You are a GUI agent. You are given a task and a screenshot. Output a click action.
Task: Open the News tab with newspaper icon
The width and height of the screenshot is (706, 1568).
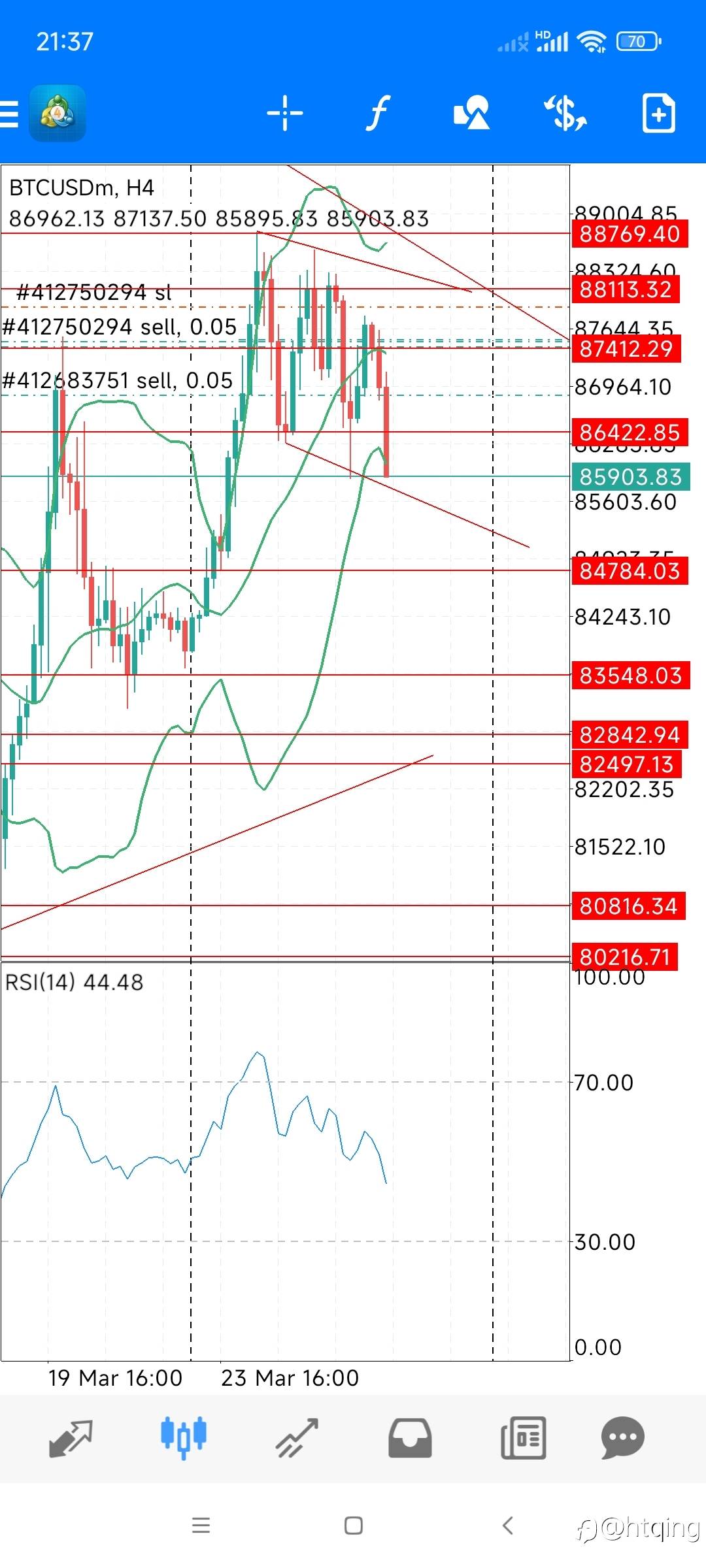(523, 1438)
